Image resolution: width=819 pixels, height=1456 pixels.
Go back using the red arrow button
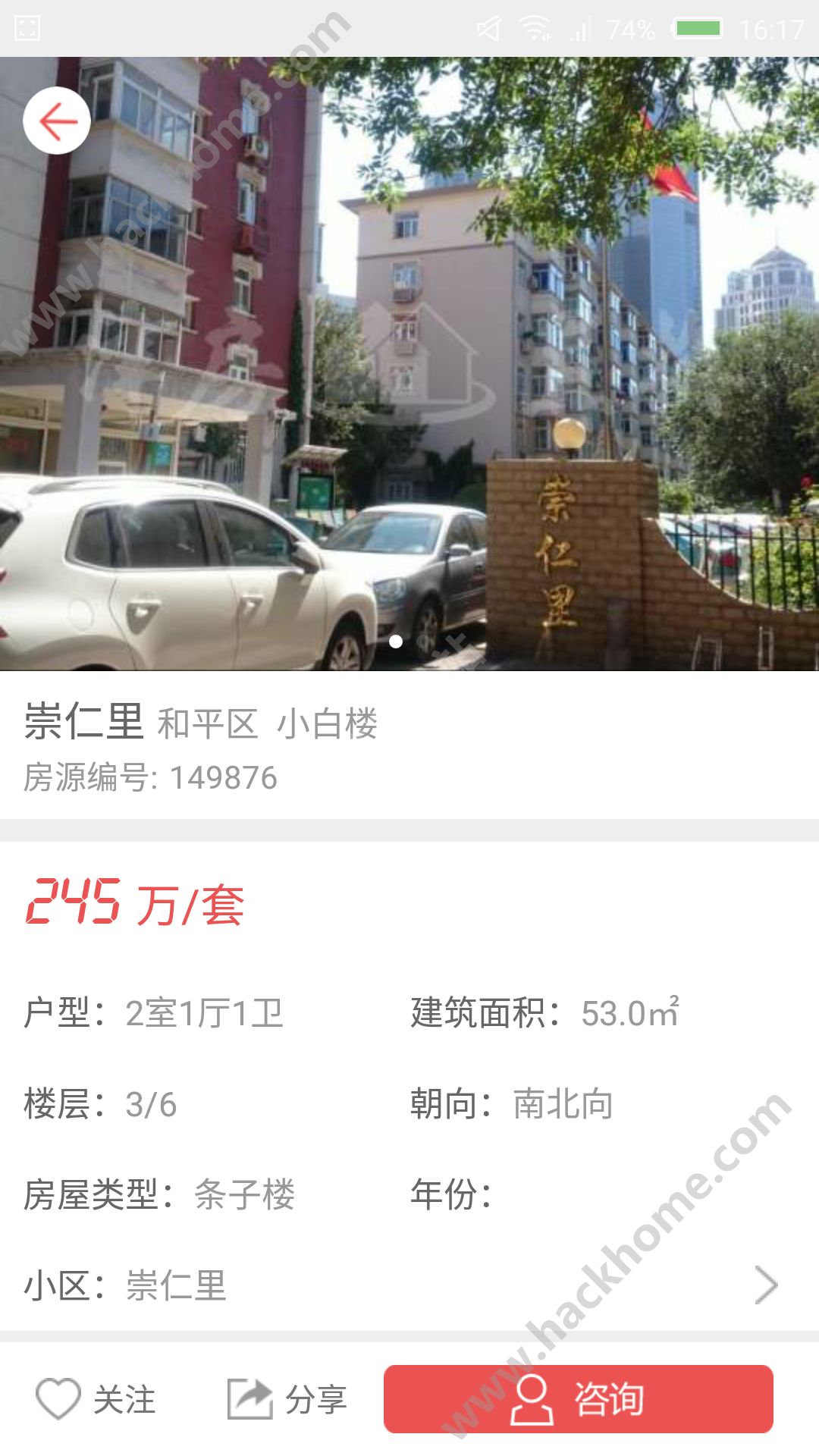point(57,121)
